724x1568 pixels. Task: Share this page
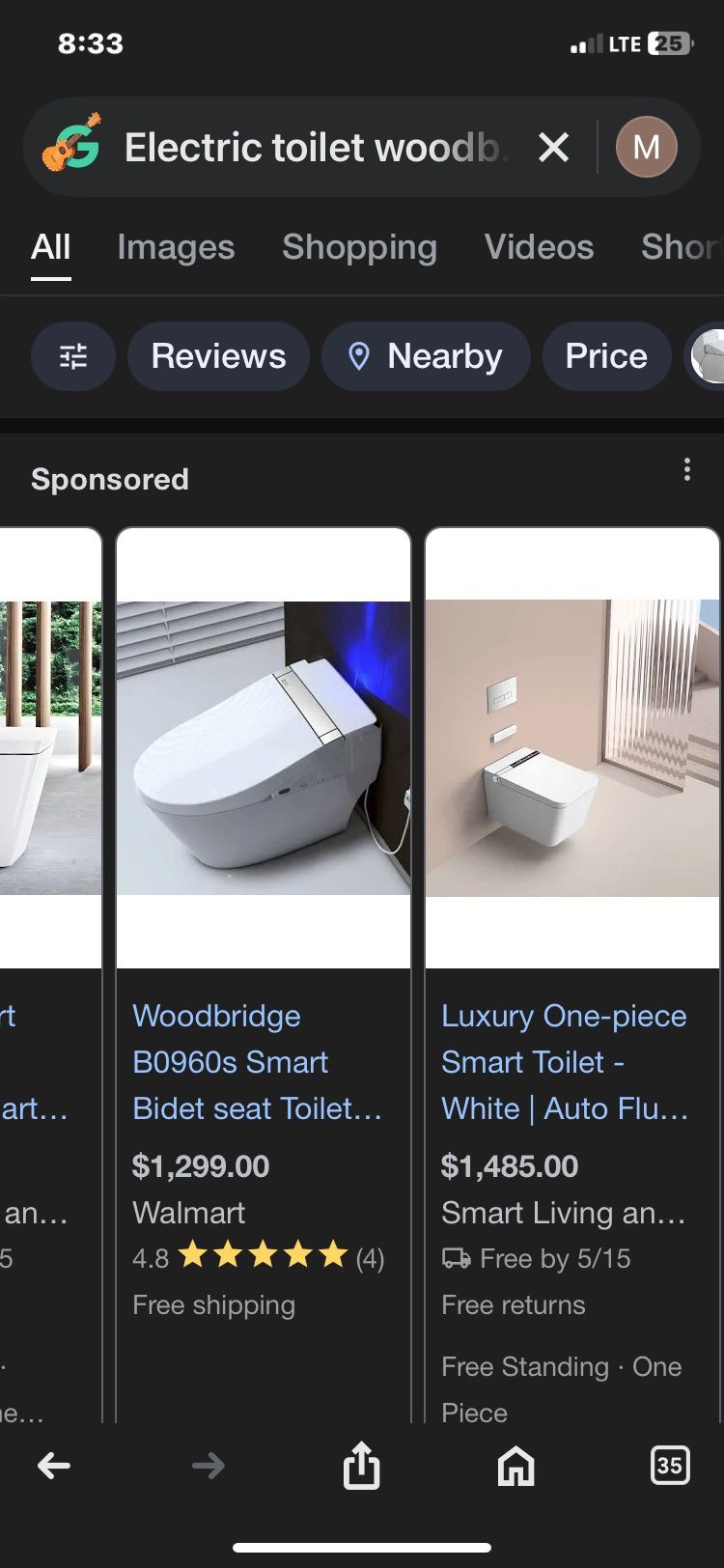(362, 1466)
